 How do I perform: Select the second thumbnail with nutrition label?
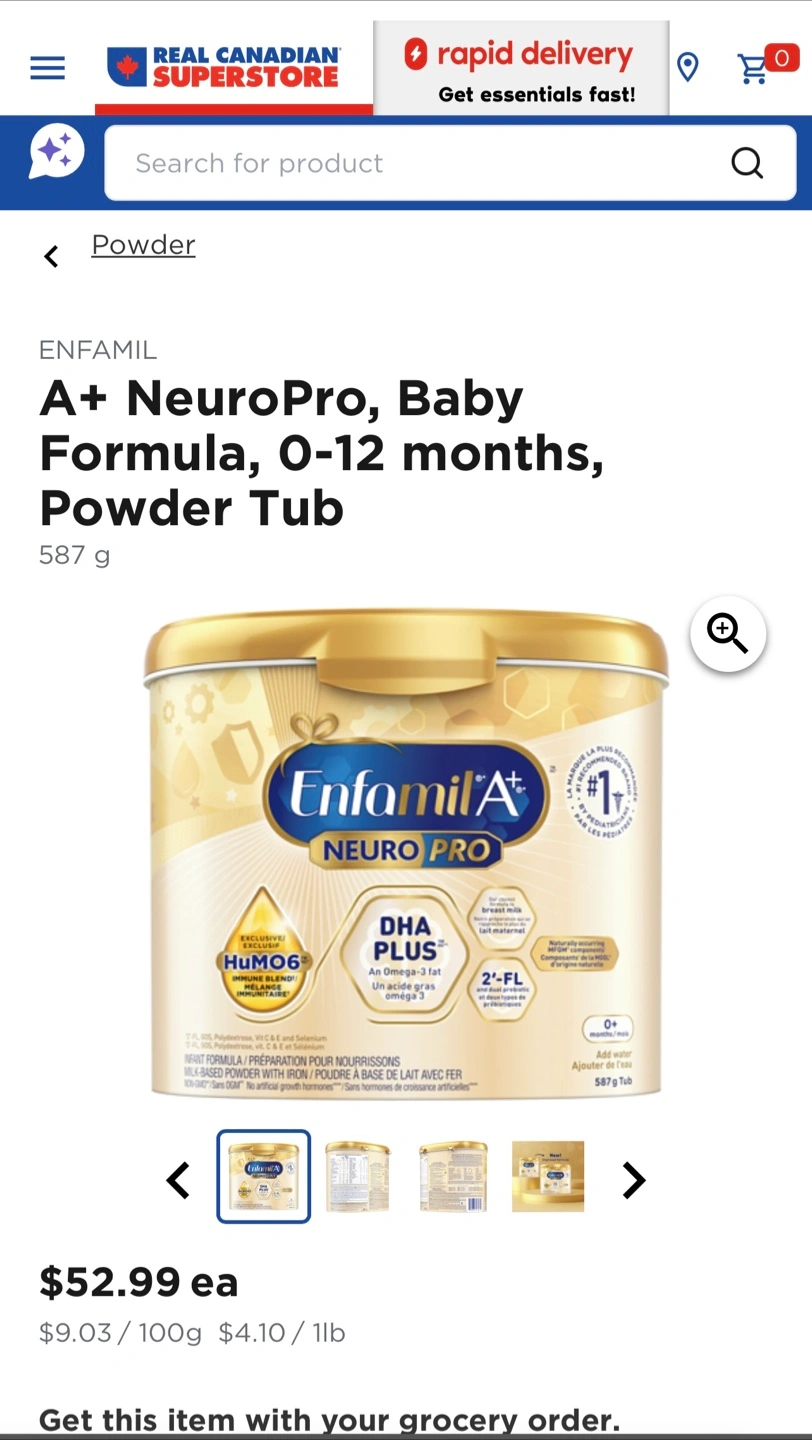tap(357, 1177)
